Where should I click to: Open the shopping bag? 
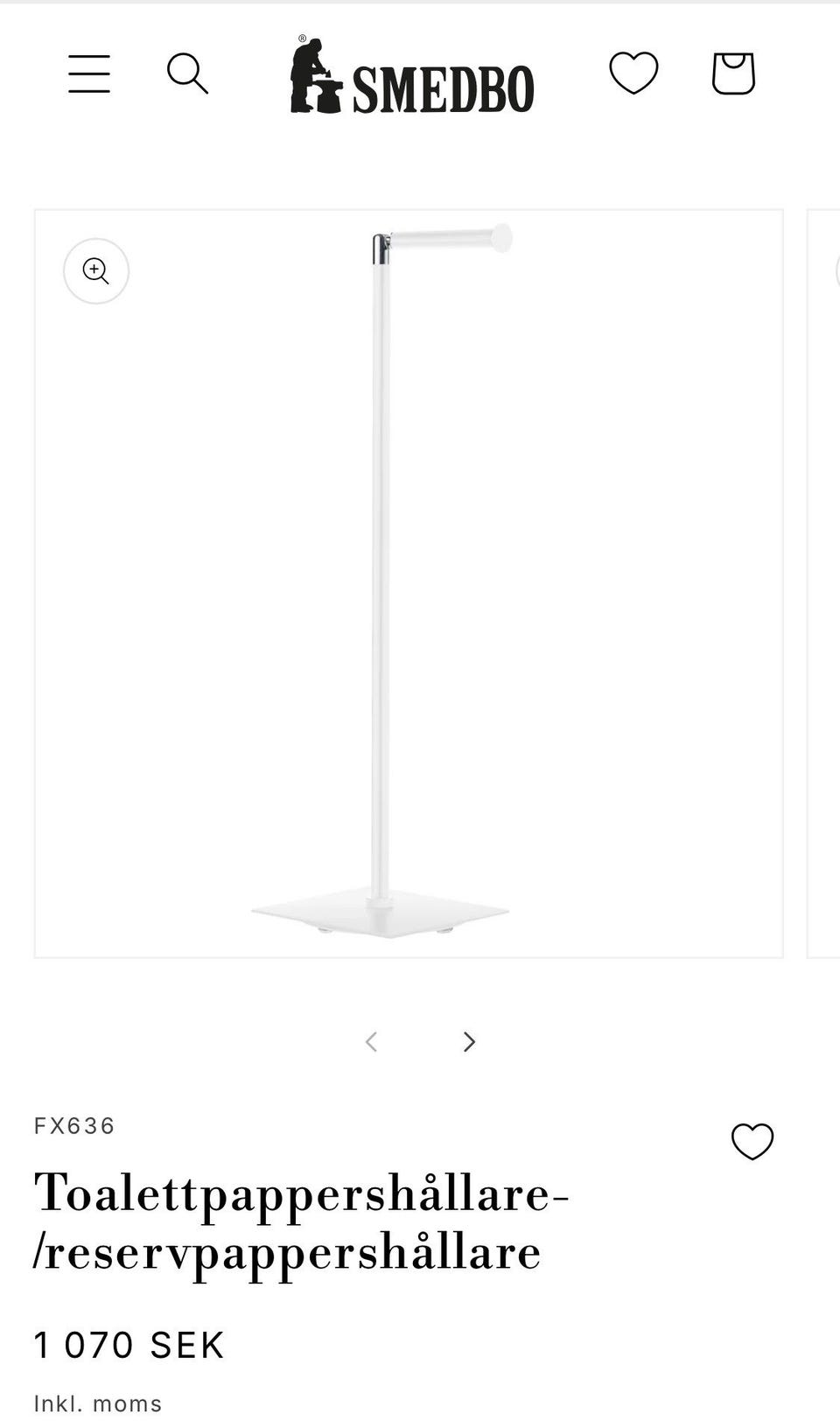(x=733, y=73)
